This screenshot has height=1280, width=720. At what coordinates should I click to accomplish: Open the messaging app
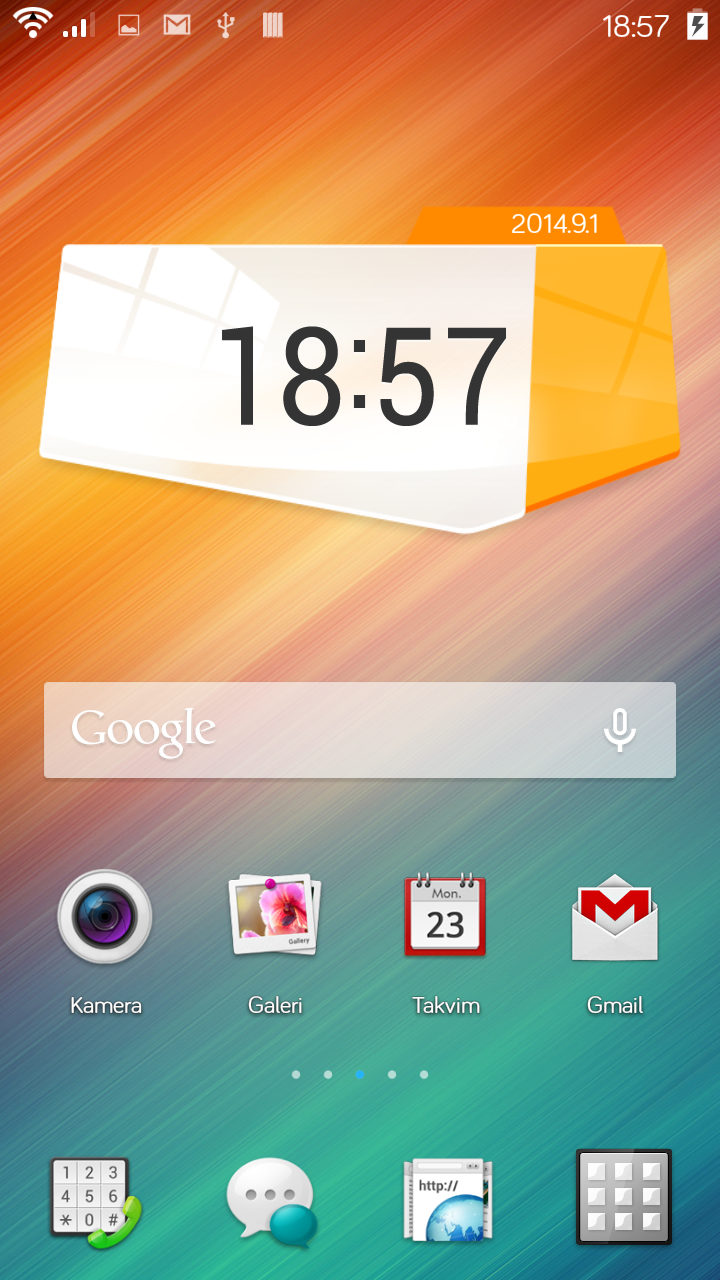[270, 1201]
